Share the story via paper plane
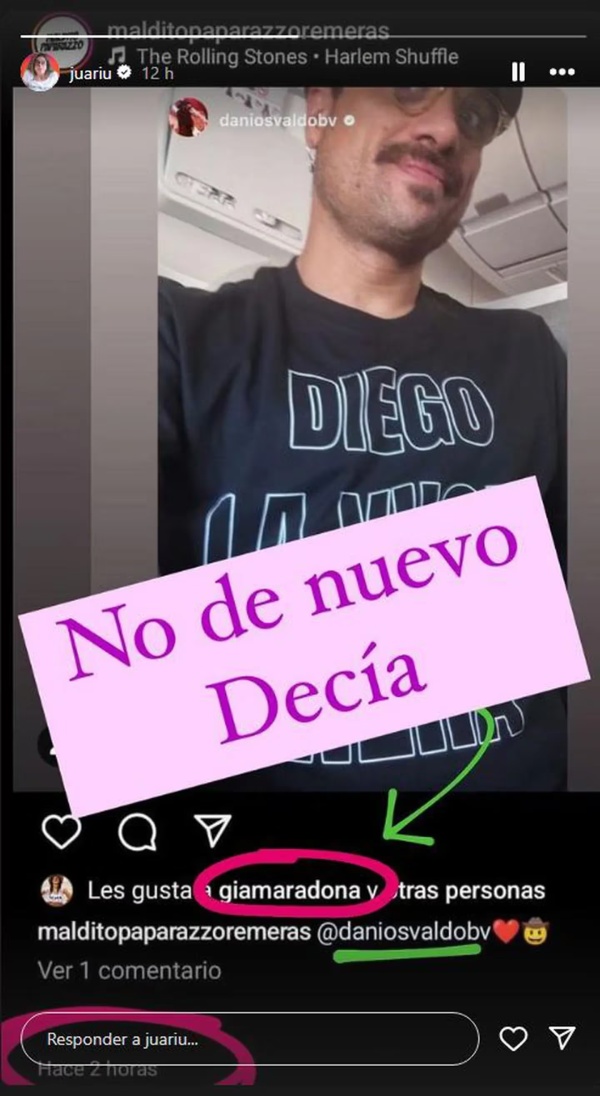The width and height of the screenshot is (600, 1096). click(x=563, y=1039)
